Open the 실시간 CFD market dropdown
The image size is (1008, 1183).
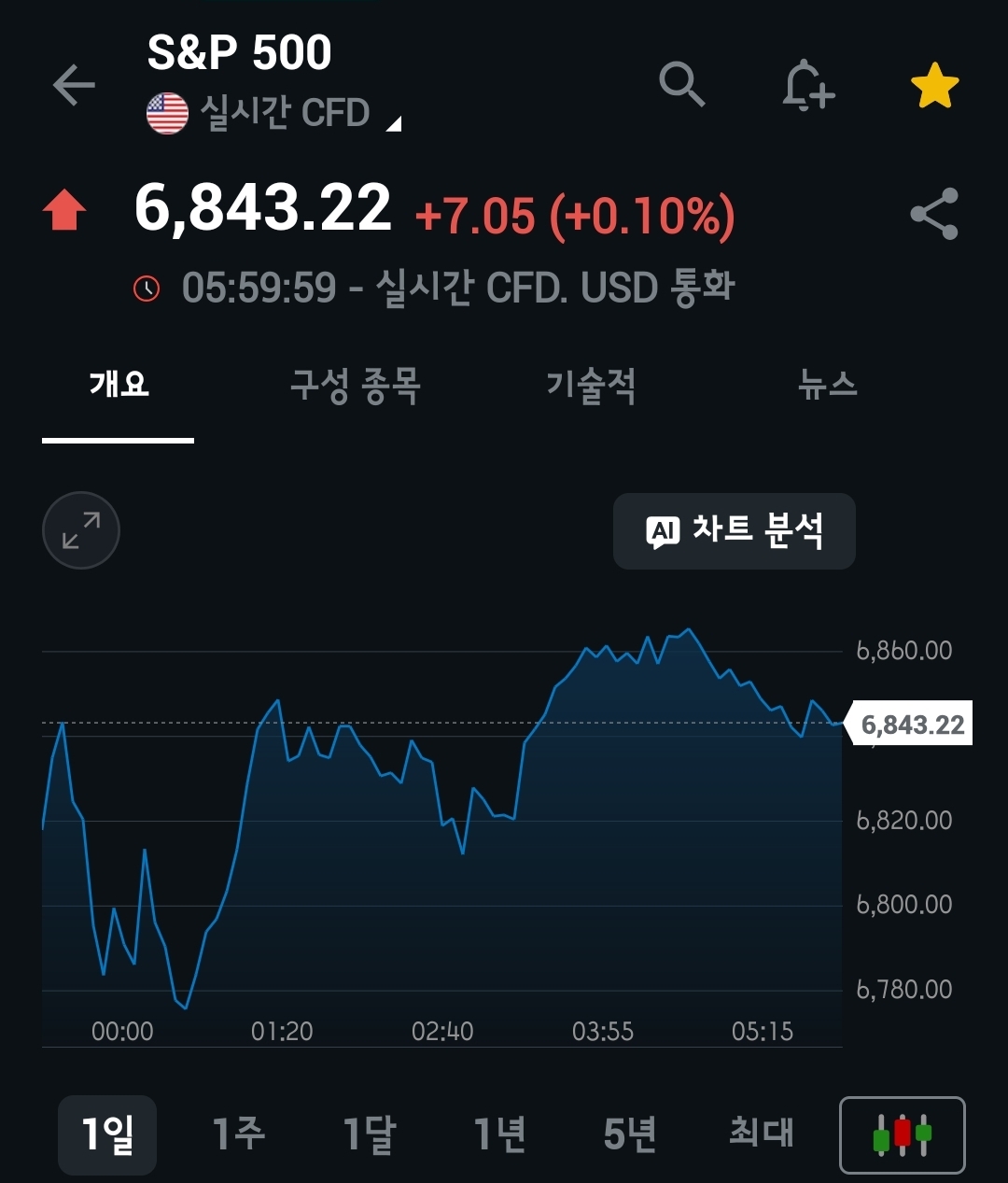285,114
